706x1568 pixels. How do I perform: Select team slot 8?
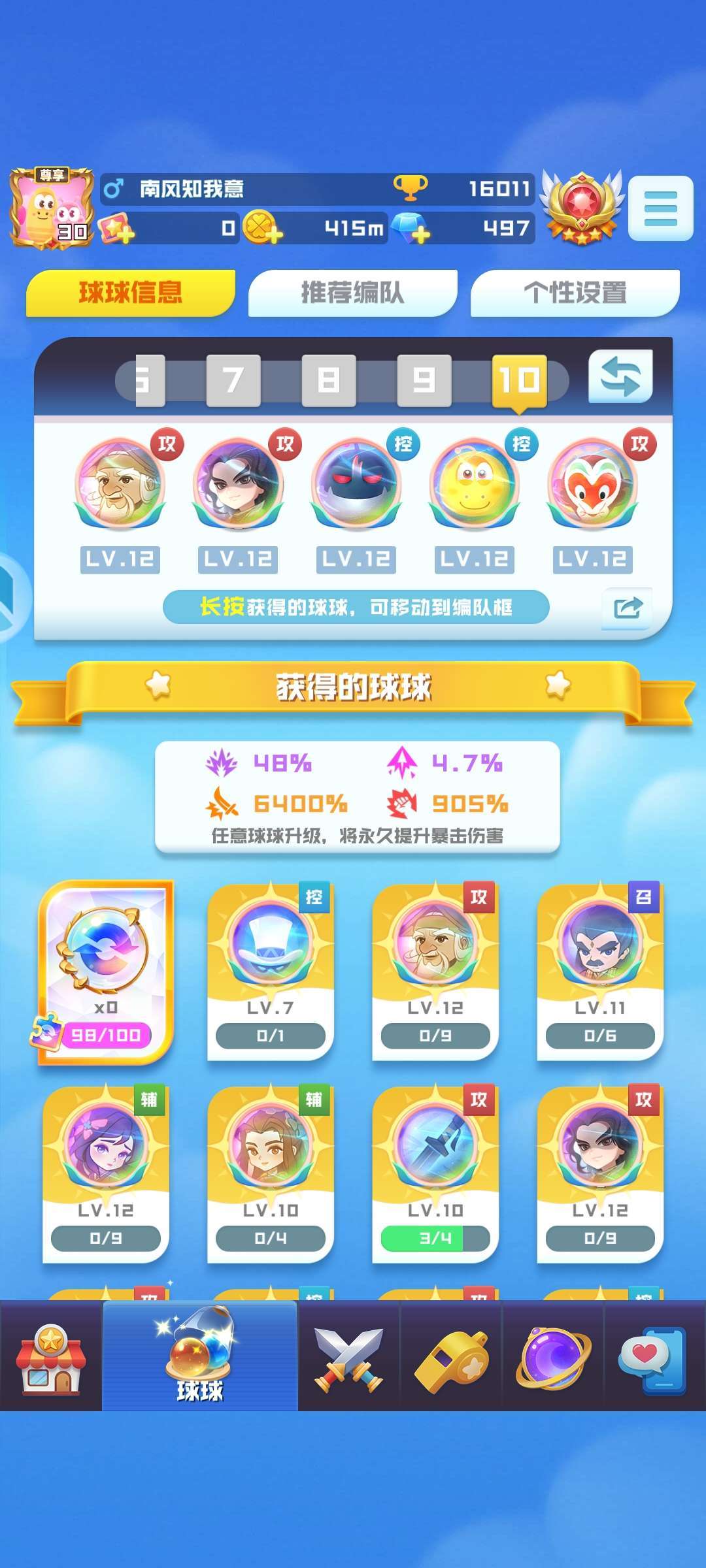click(x=329, y=380)
